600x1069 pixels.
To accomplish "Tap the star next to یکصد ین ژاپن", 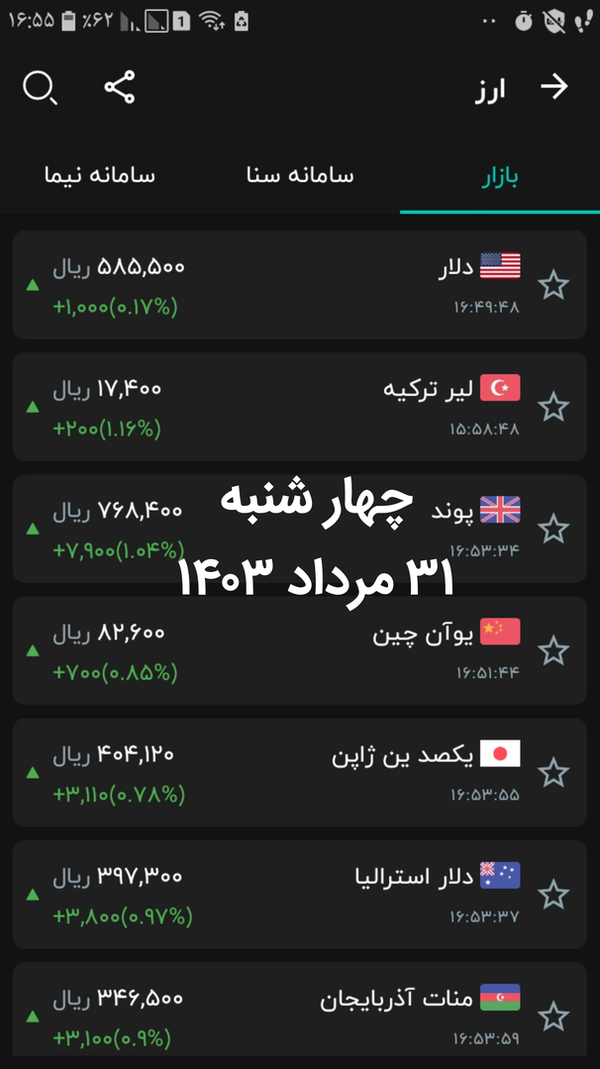I will [553, 773].
